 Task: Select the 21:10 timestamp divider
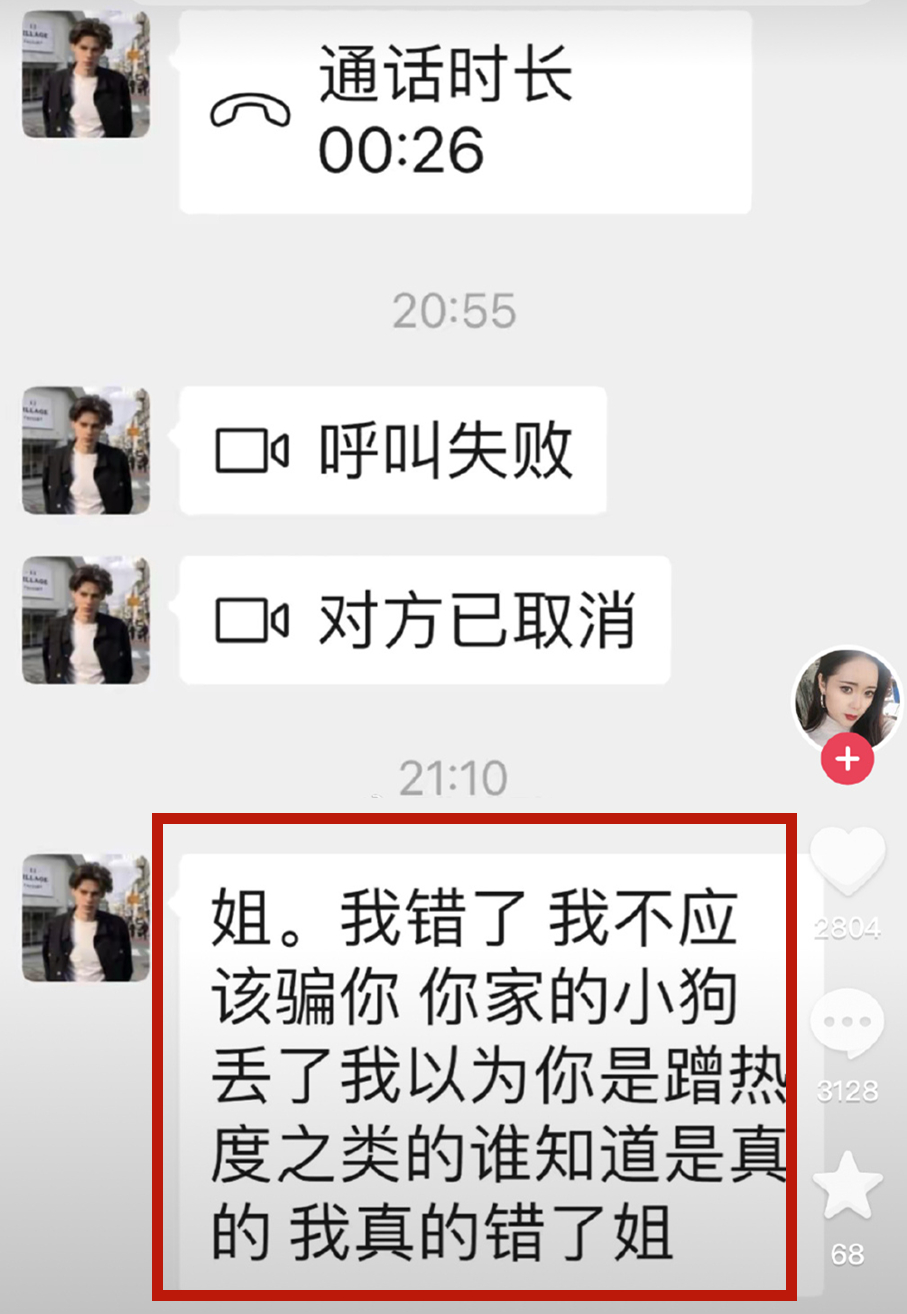pos(453,775)
